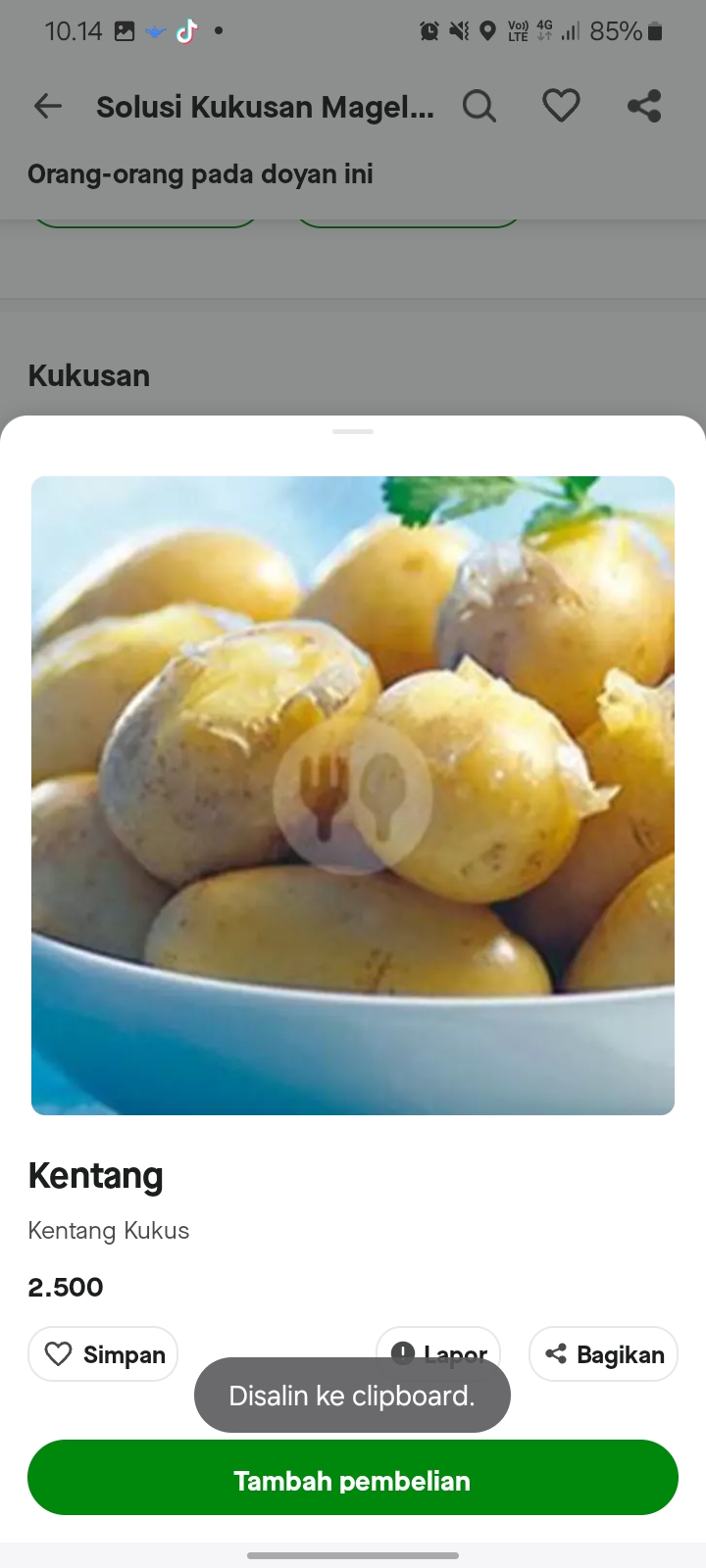The height and width of the screenshot is (1568, 706).
Task: Tap the bottom sheet drag handle
Action: pos(353,431)
